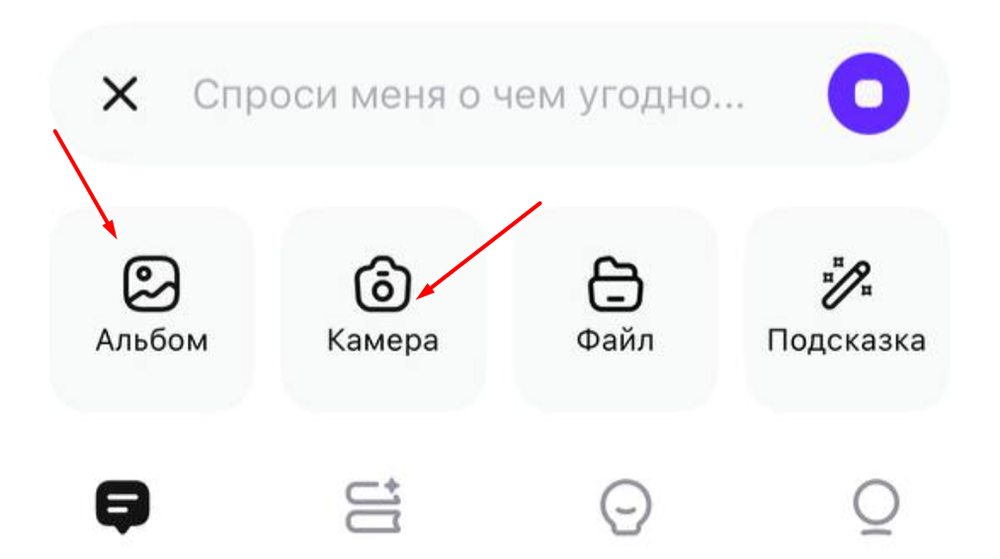The width and height of the screenshot is (1000, 559).
Task: Focus the "Спроси меня о чем угодно" field
Action: (468, 96)
